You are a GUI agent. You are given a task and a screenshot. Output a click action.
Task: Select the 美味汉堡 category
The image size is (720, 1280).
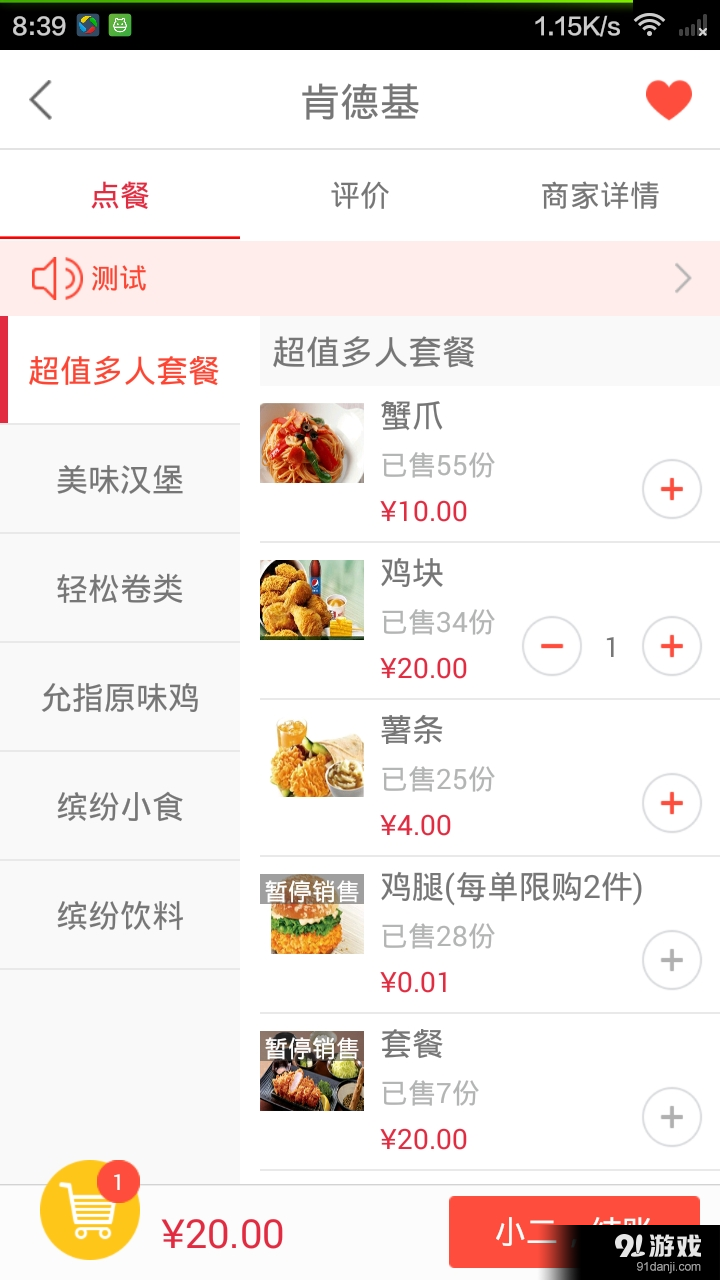tap(120, 477)
